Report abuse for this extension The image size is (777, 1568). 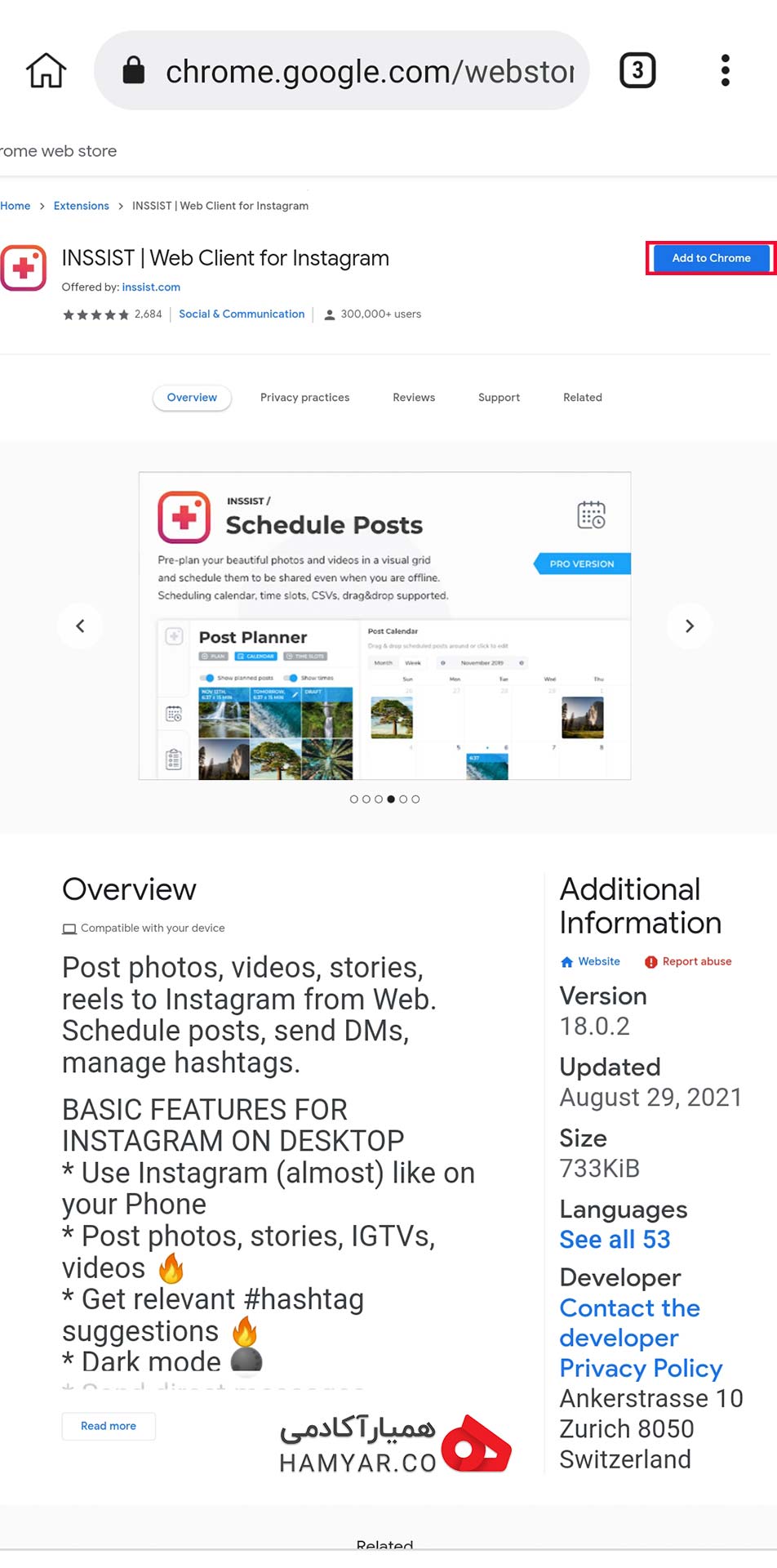(688, 962)
